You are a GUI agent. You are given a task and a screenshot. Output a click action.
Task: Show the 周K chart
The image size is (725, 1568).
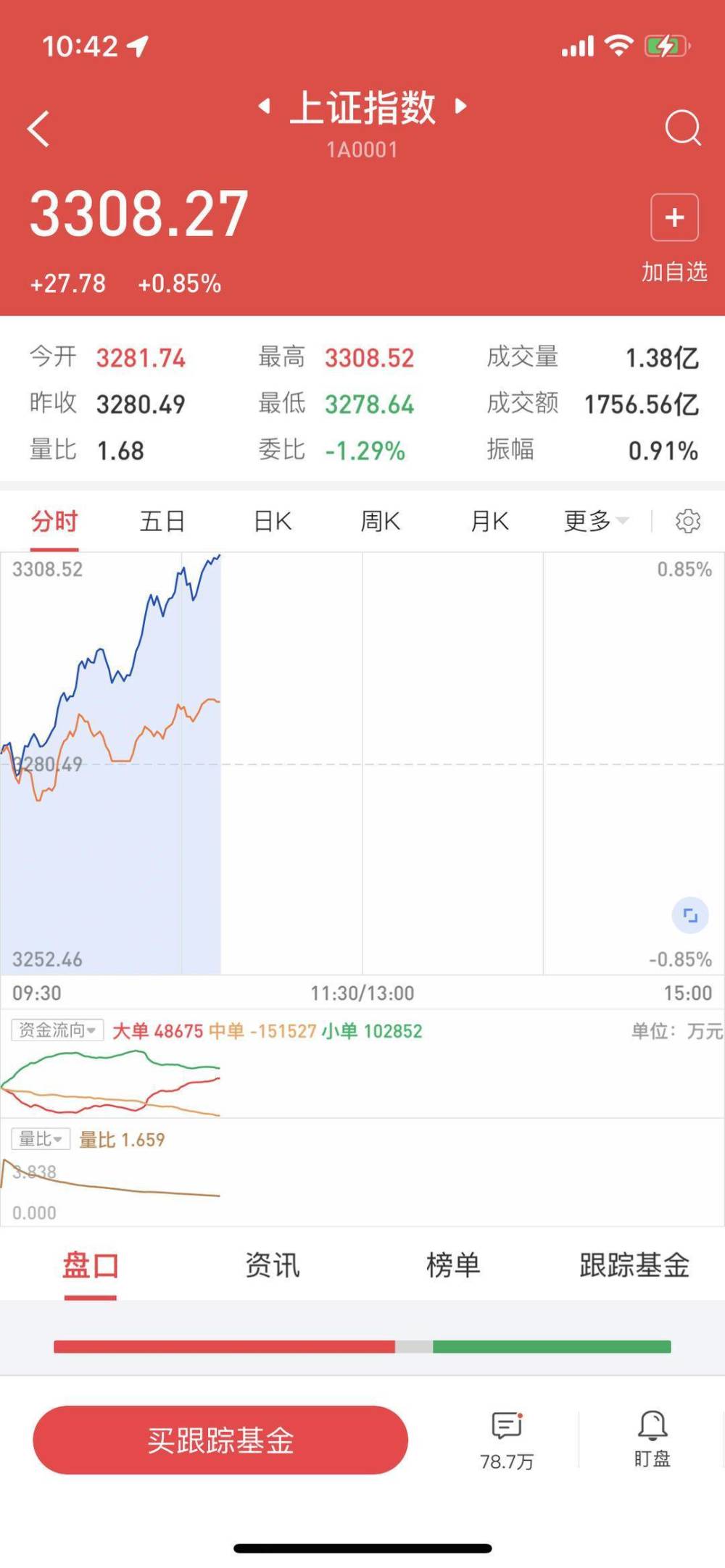click(x=381, y=521)
